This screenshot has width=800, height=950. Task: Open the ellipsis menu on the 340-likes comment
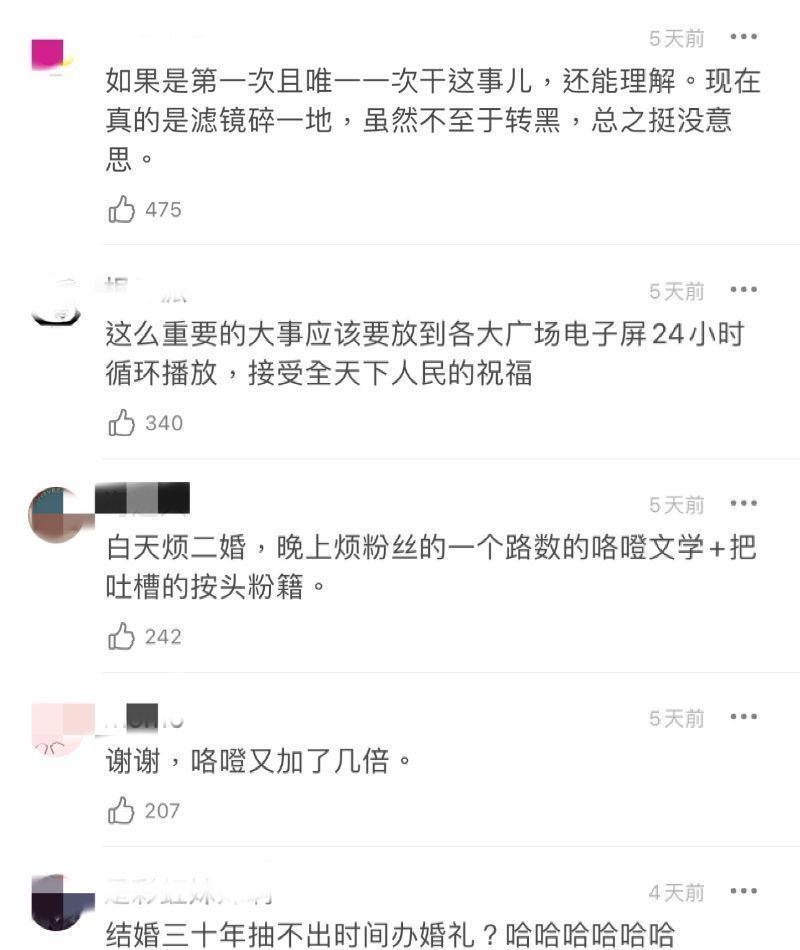click(742, 290)
